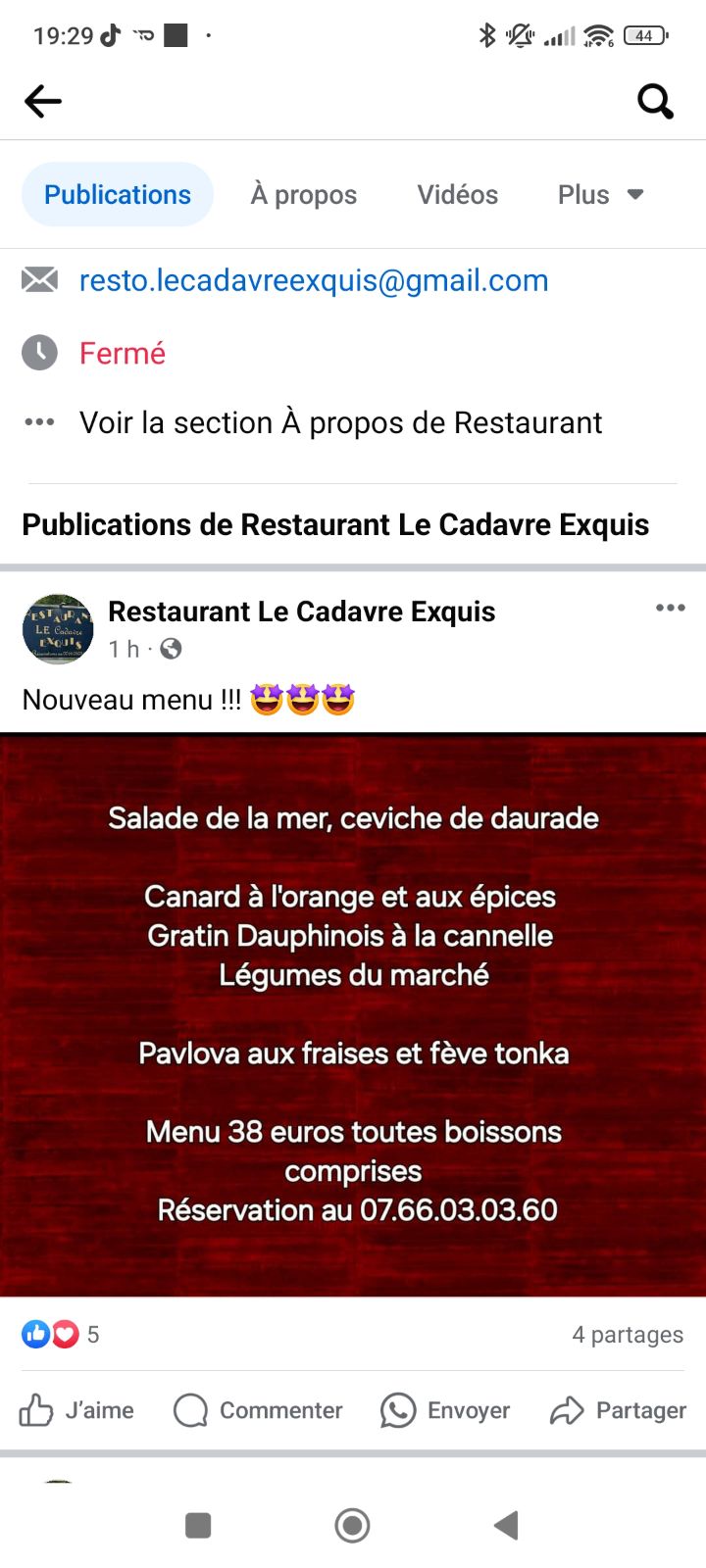
Task: Open the Nouveau menu post image
Action: (353, 1014)
